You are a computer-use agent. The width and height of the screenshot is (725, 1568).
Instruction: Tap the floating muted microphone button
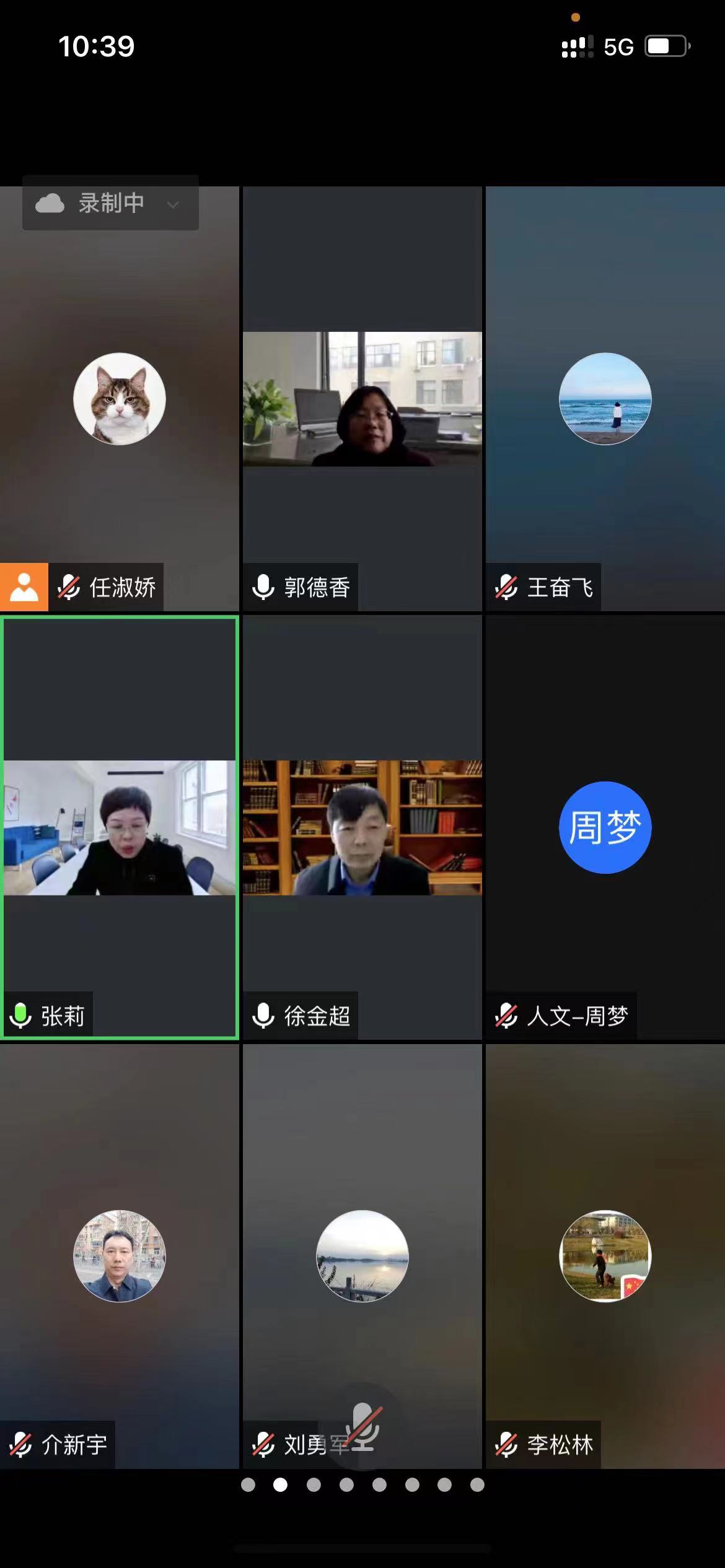363,1426
